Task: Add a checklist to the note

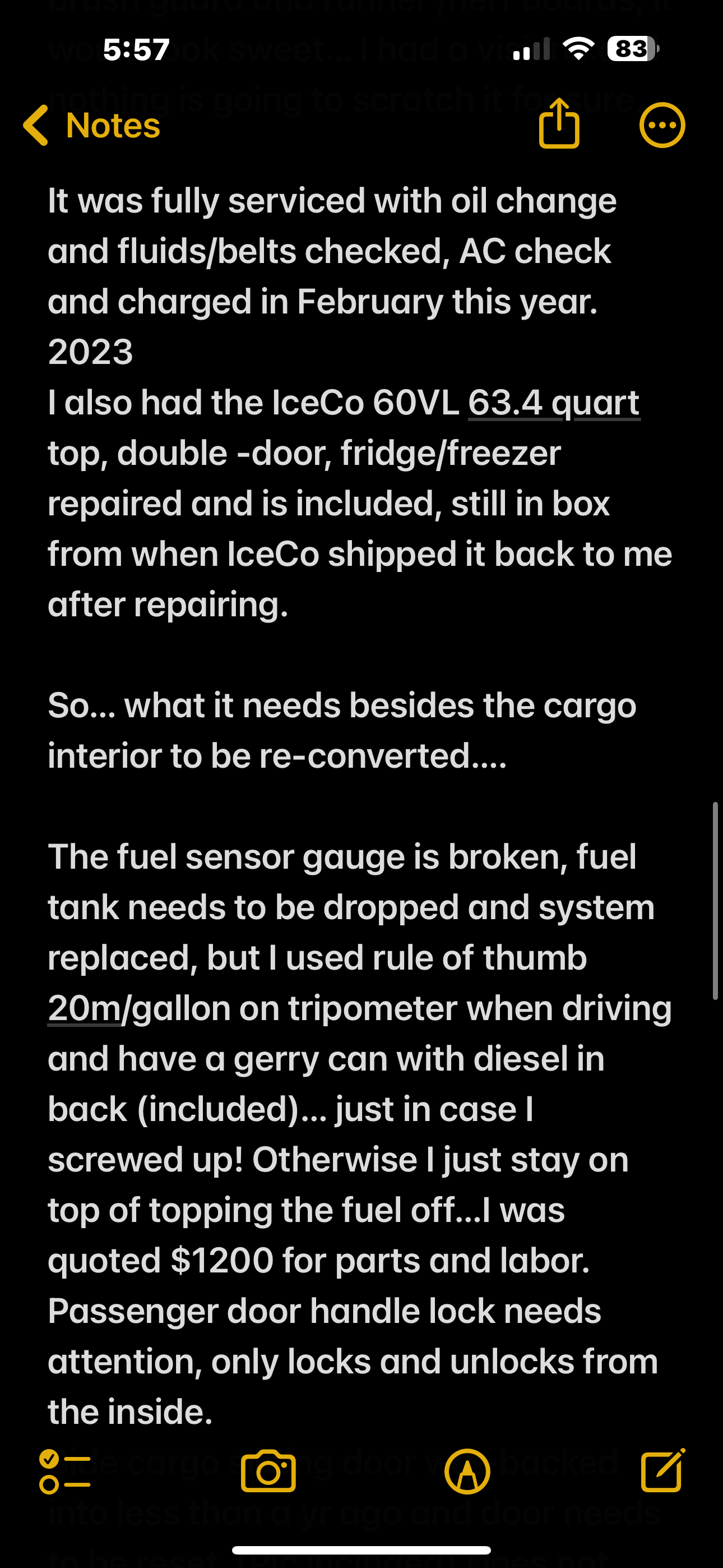Action: pyautogui.click(x=64, y=1472)
